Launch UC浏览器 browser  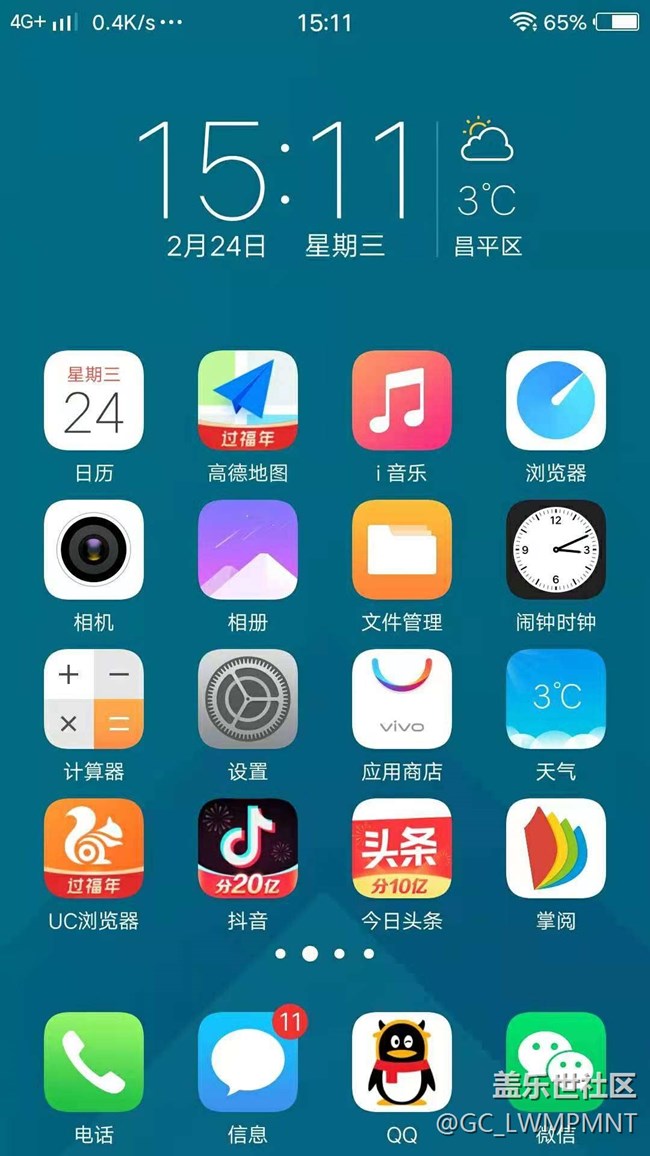point(94,848)
